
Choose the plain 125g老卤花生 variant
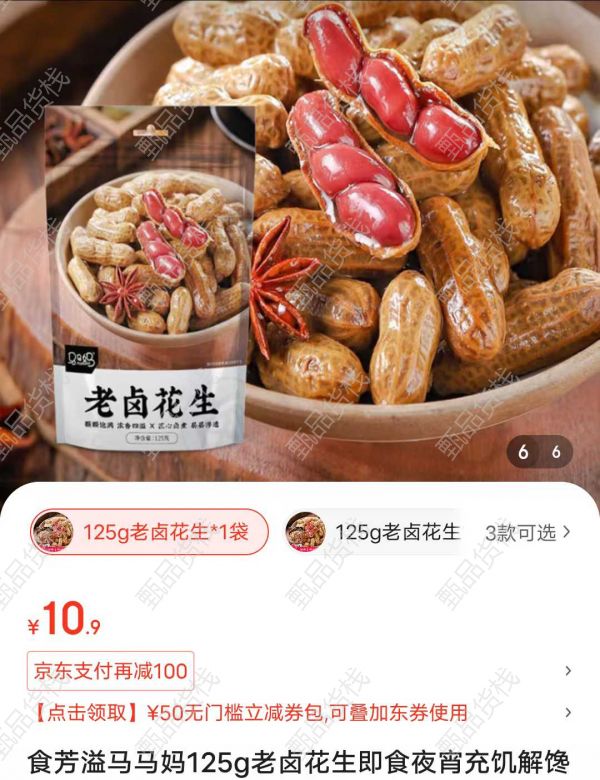coord(374,532)
